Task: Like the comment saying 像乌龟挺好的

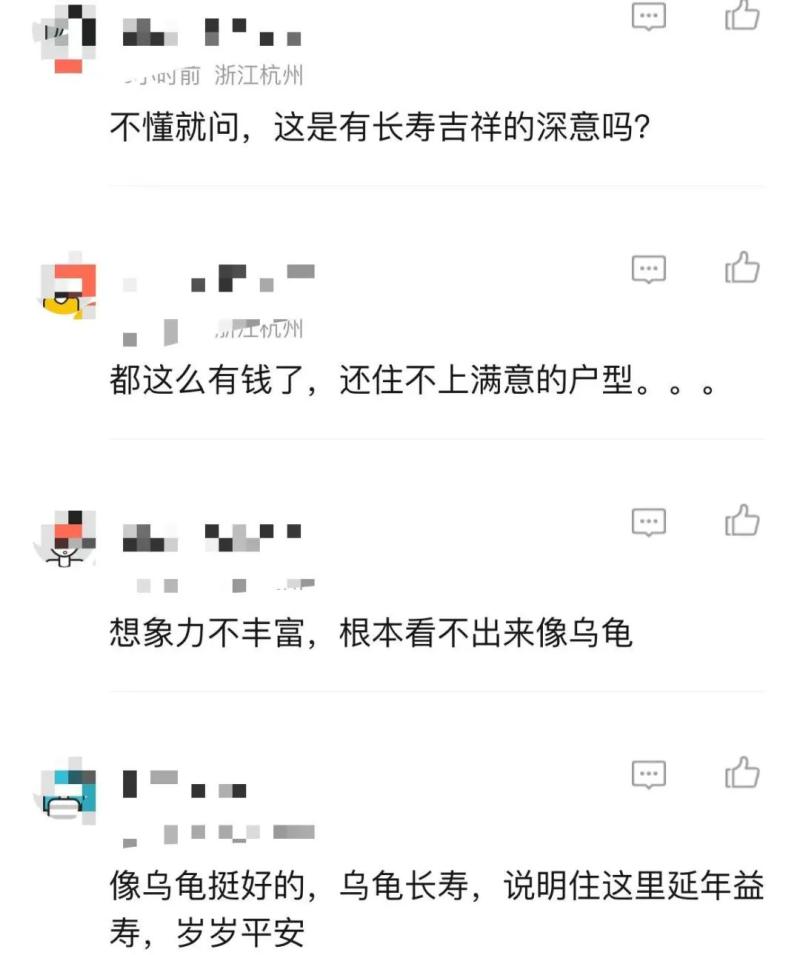Action: [741, 773]
